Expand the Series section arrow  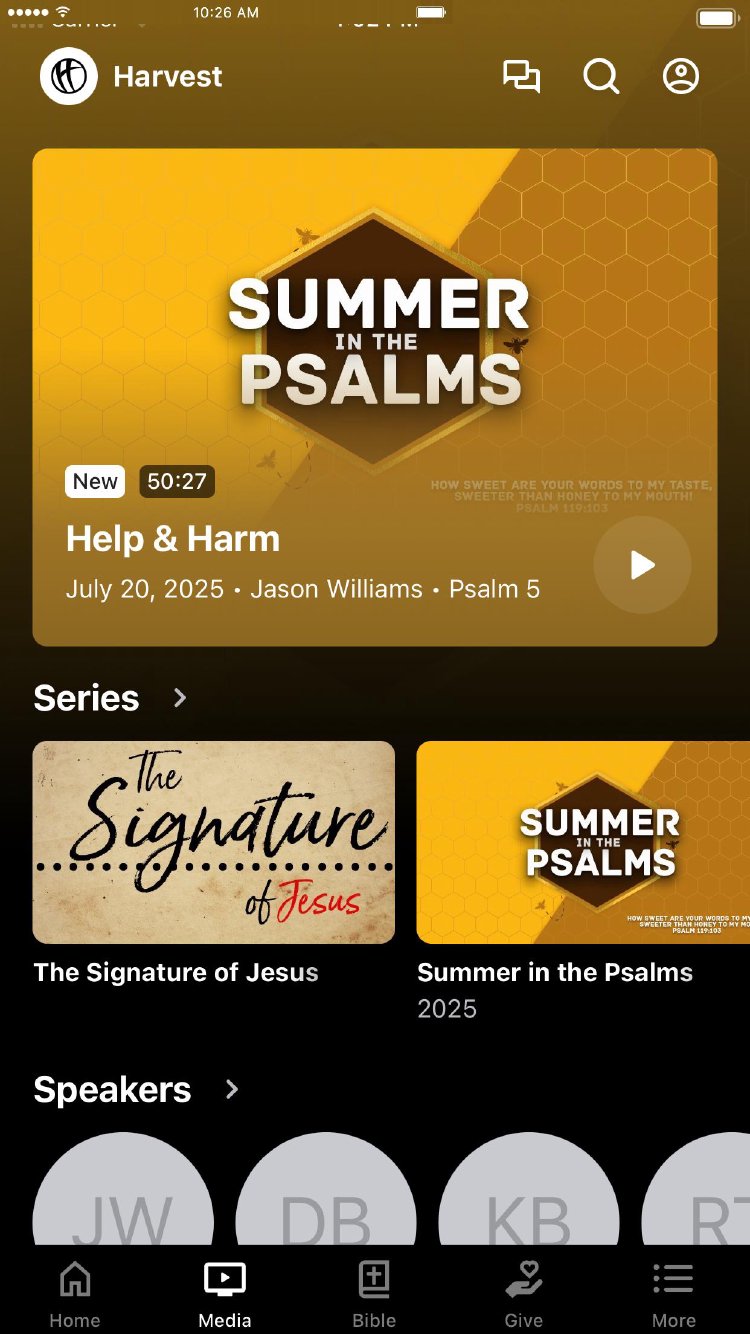click(180, 697)
